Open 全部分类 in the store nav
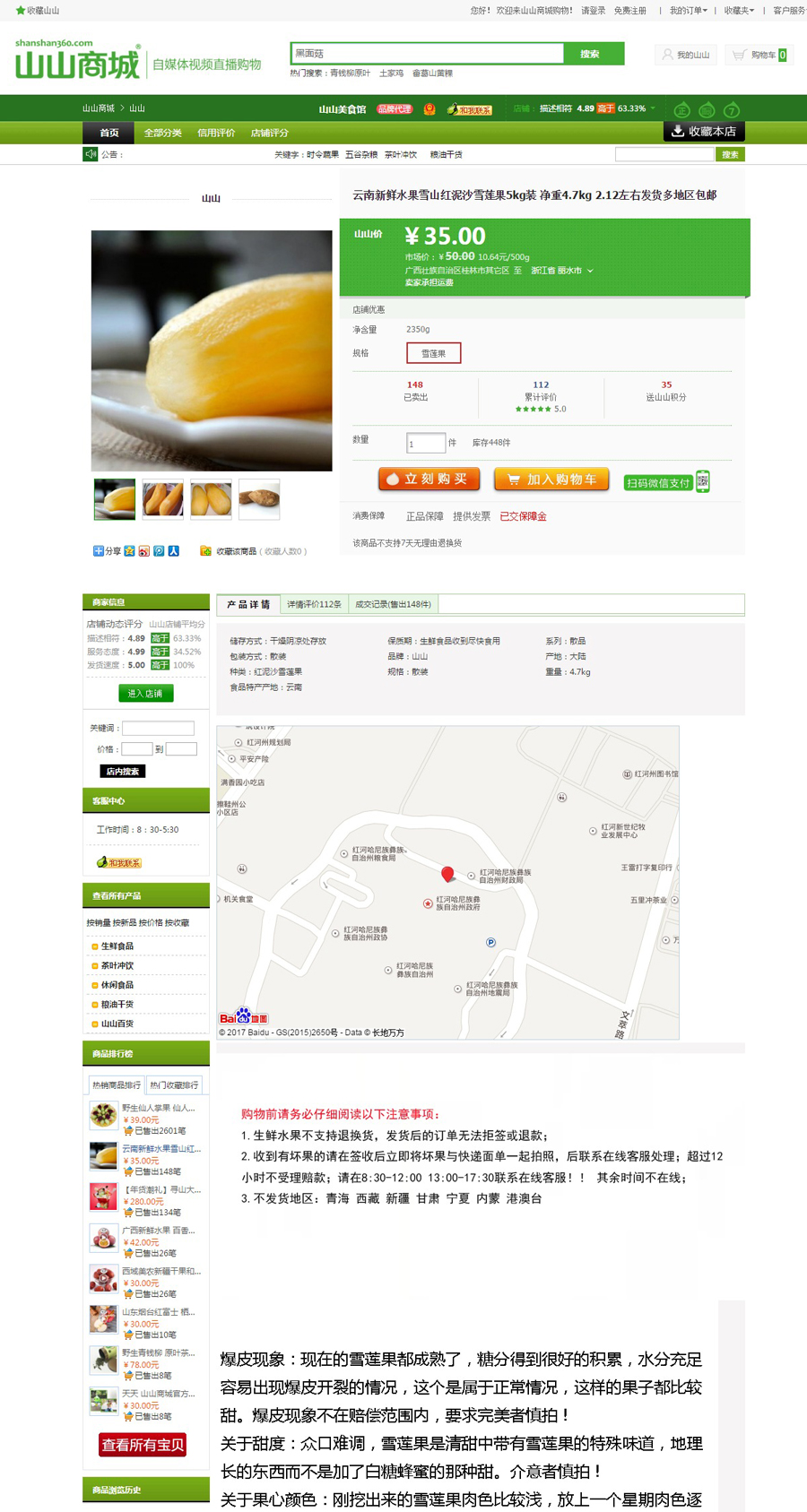 click(163, 133)
